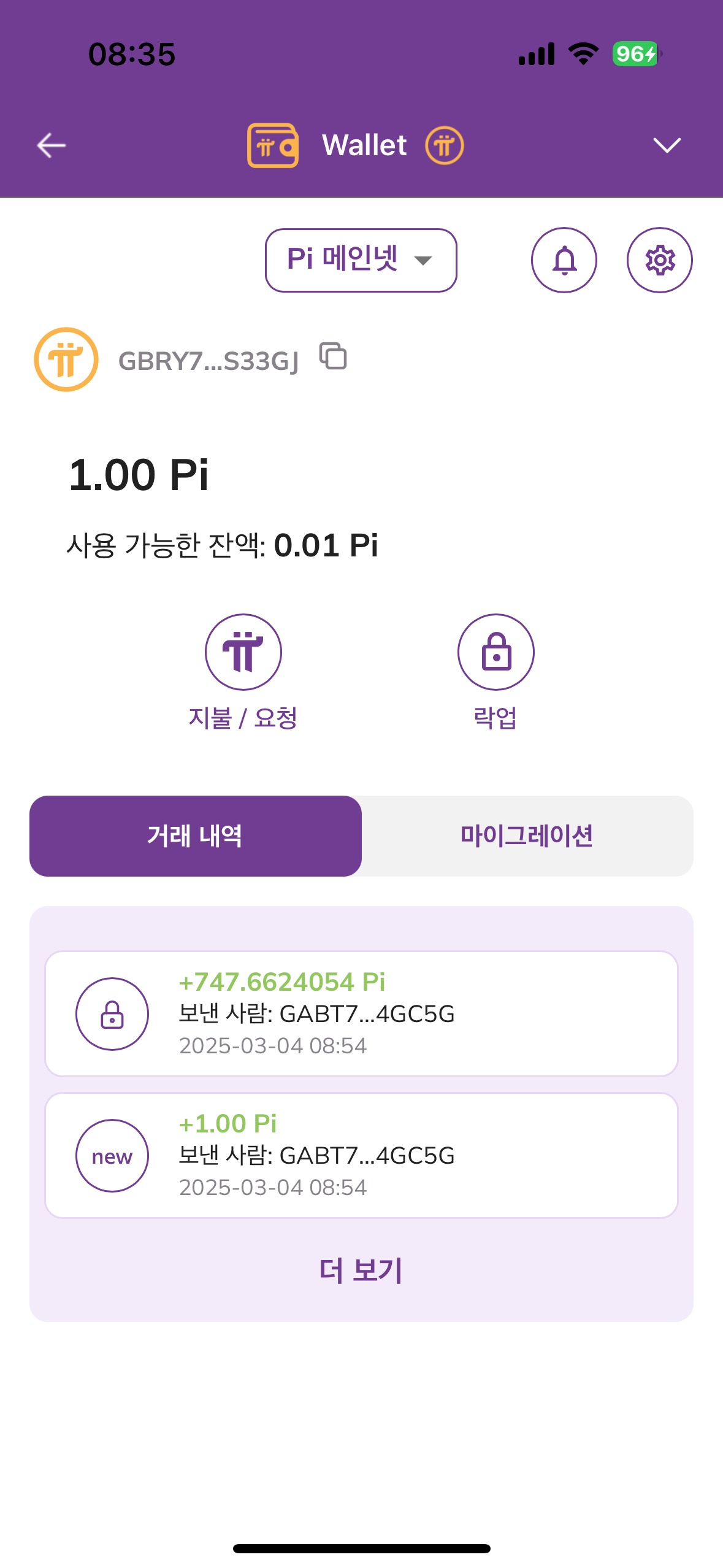Open wallet settings via the gear icon

[x=659, y=260]
